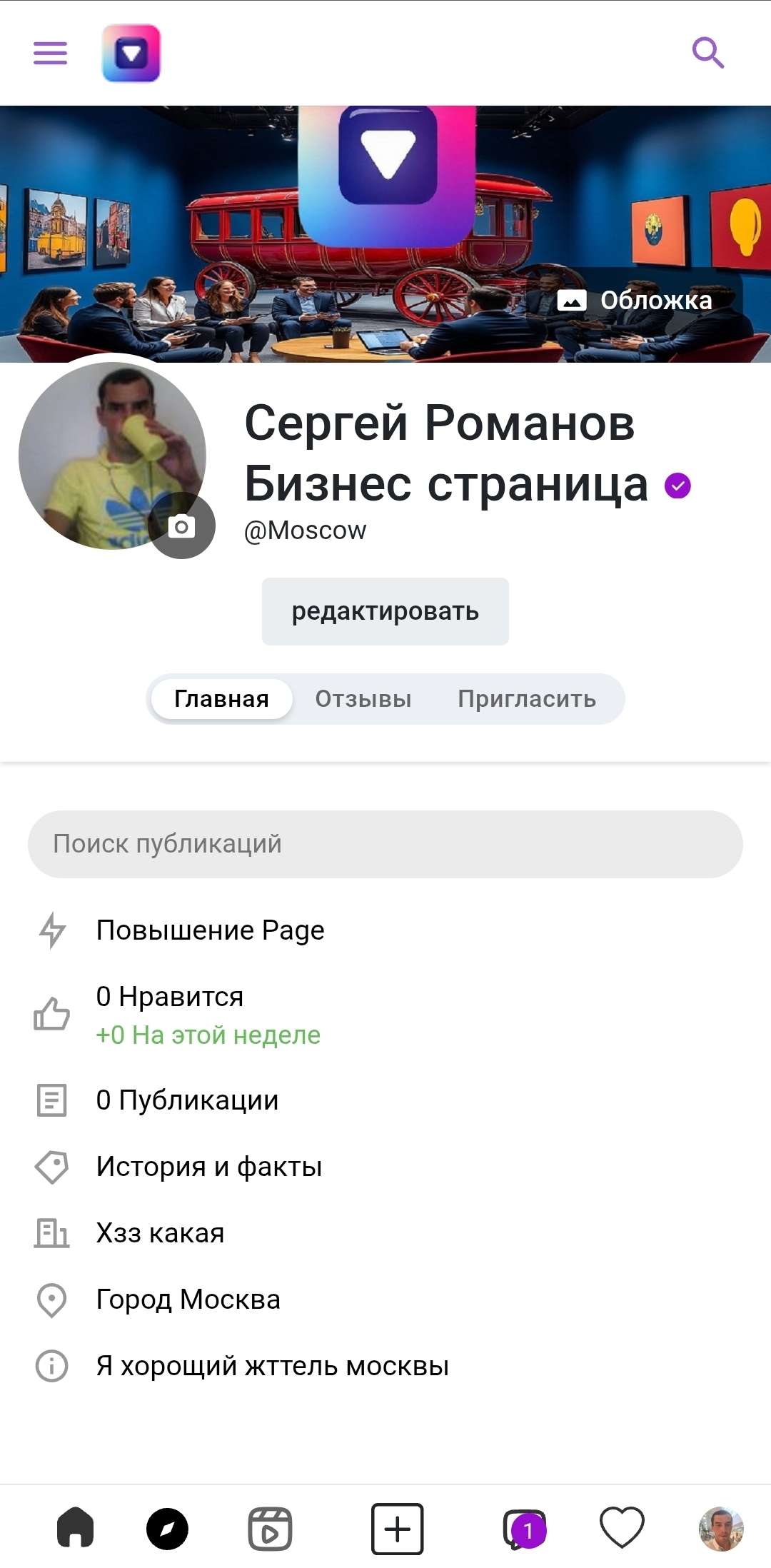771x1568 pixels.
Task: Click the Поиск публикаций search field
Action: coord(385,844)
